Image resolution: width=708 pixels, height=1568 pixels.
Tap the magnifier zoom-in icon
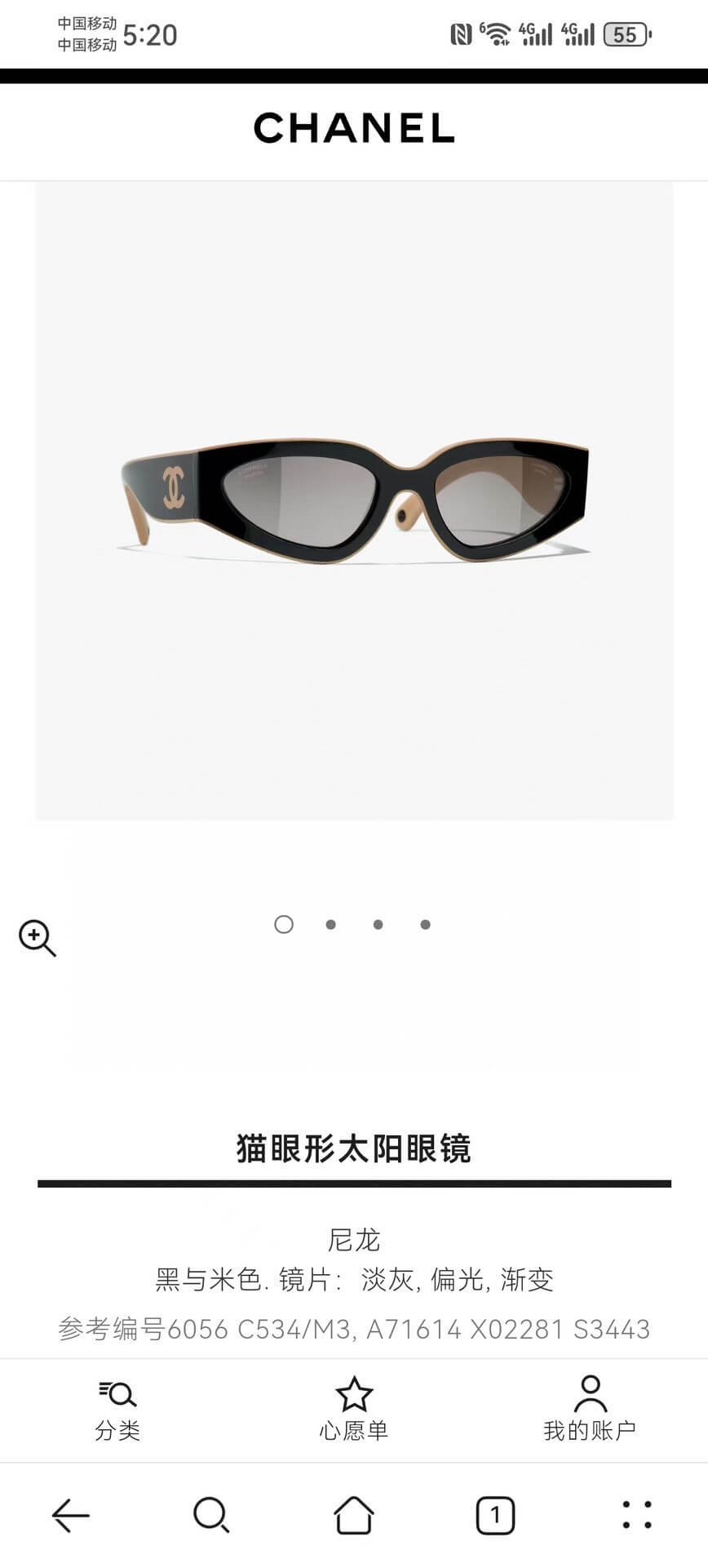38,938
